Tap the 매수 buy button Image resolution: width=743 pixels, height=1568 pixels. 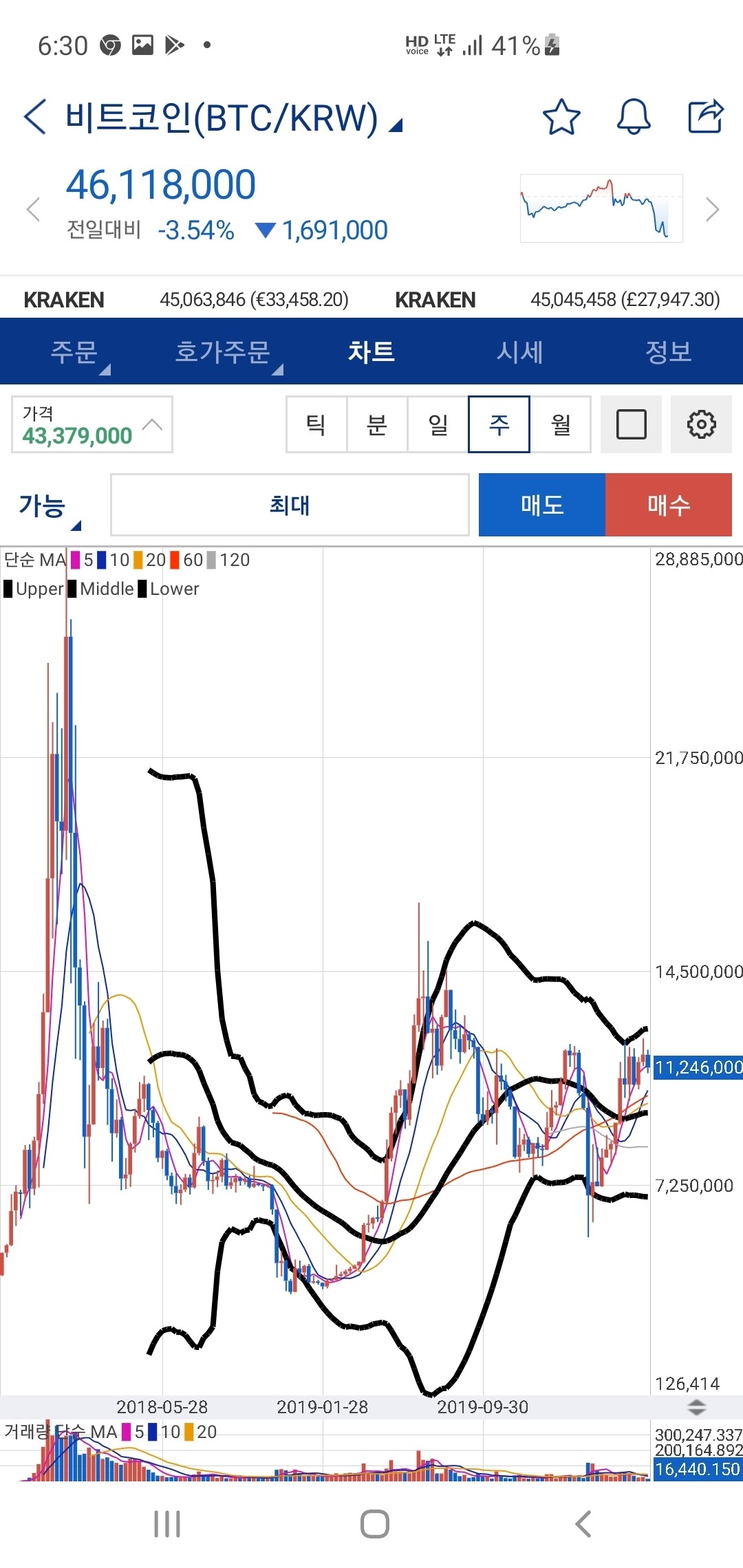[669, 505]
